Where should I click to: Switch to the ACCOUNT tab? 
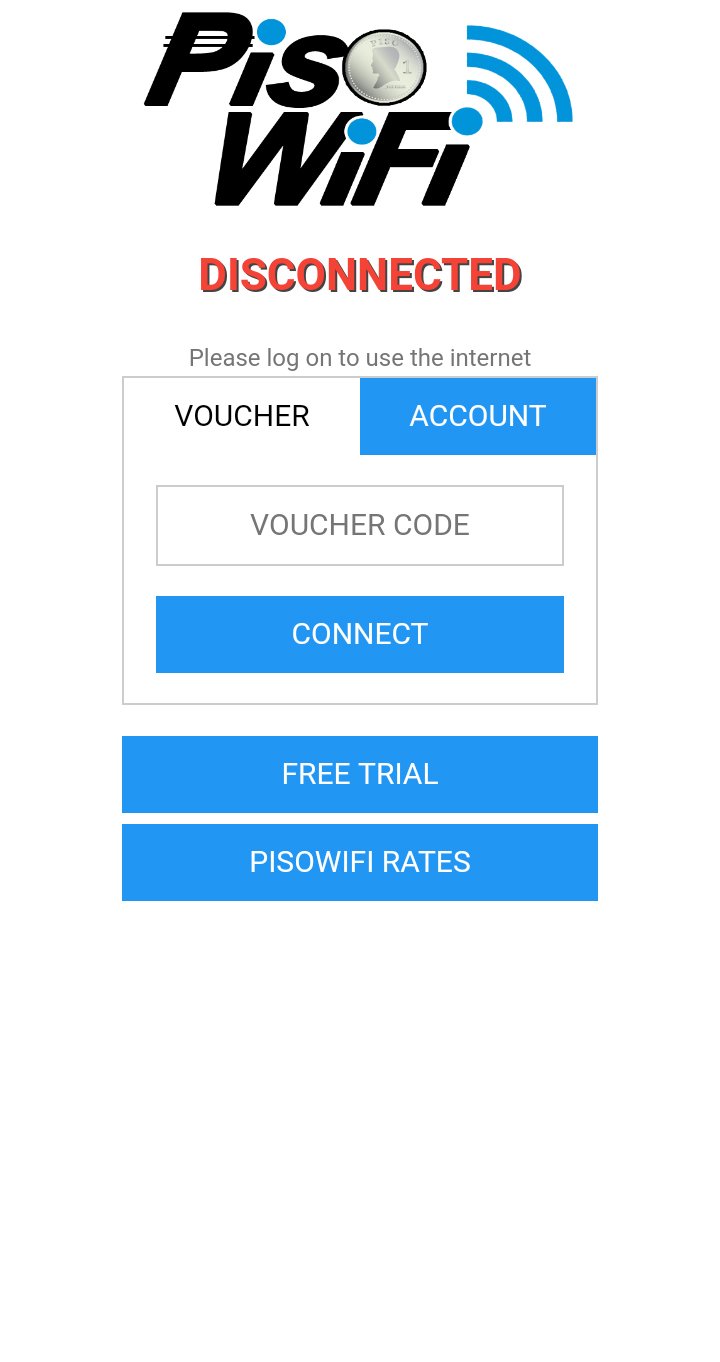[478, 416]
